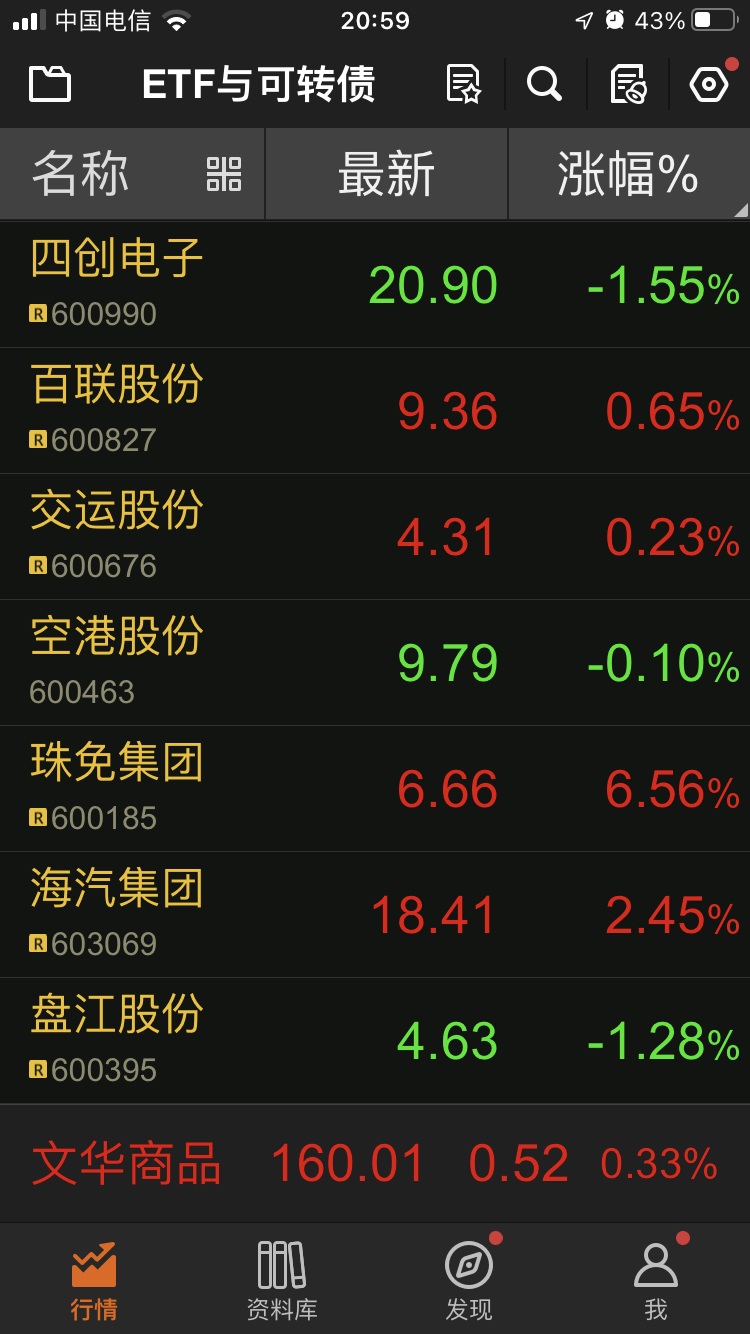Viewport: 750px width, 1334px height.
Task: Sort by 涨幅% column header
Action: coord(628,174)
